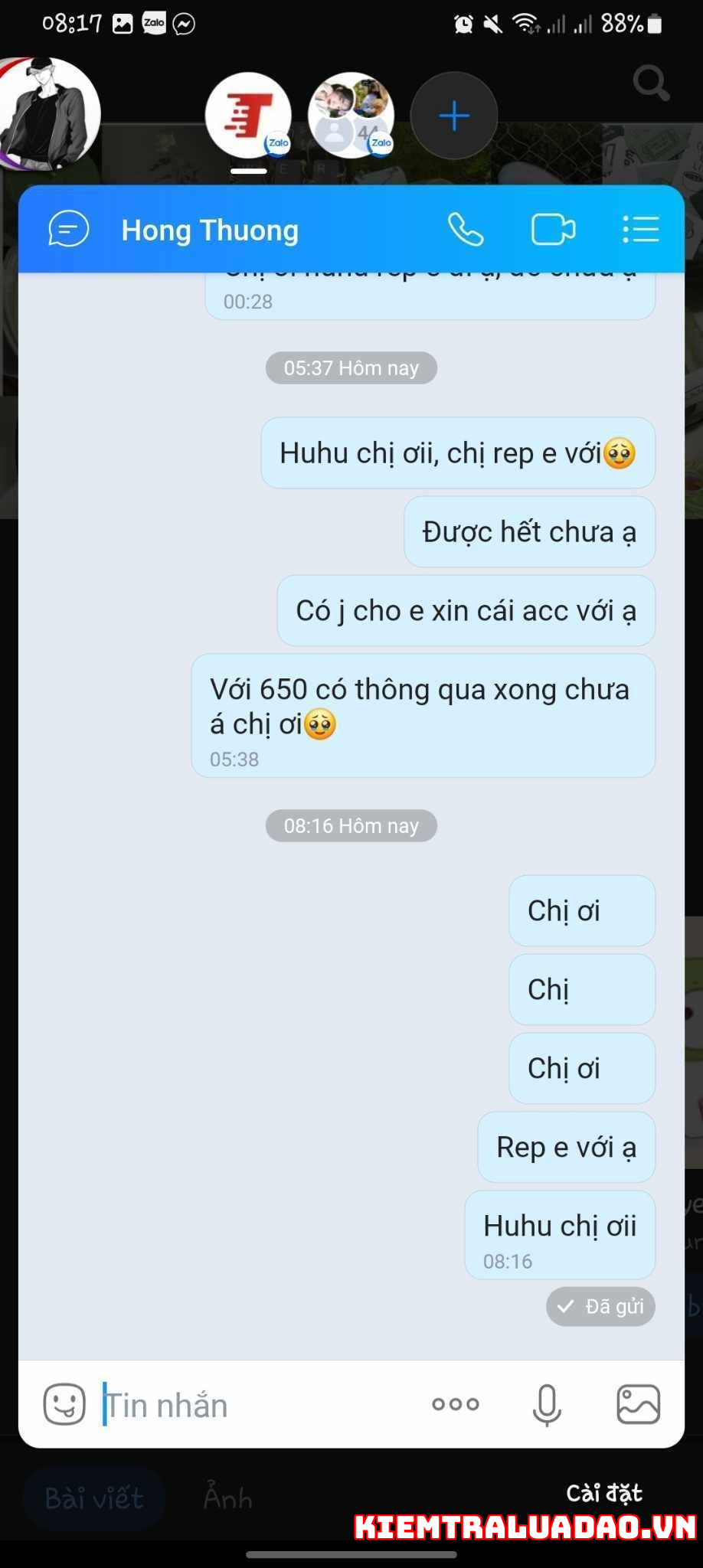Open the group chat bubble

pyautogui.click(x=351, y=116)
